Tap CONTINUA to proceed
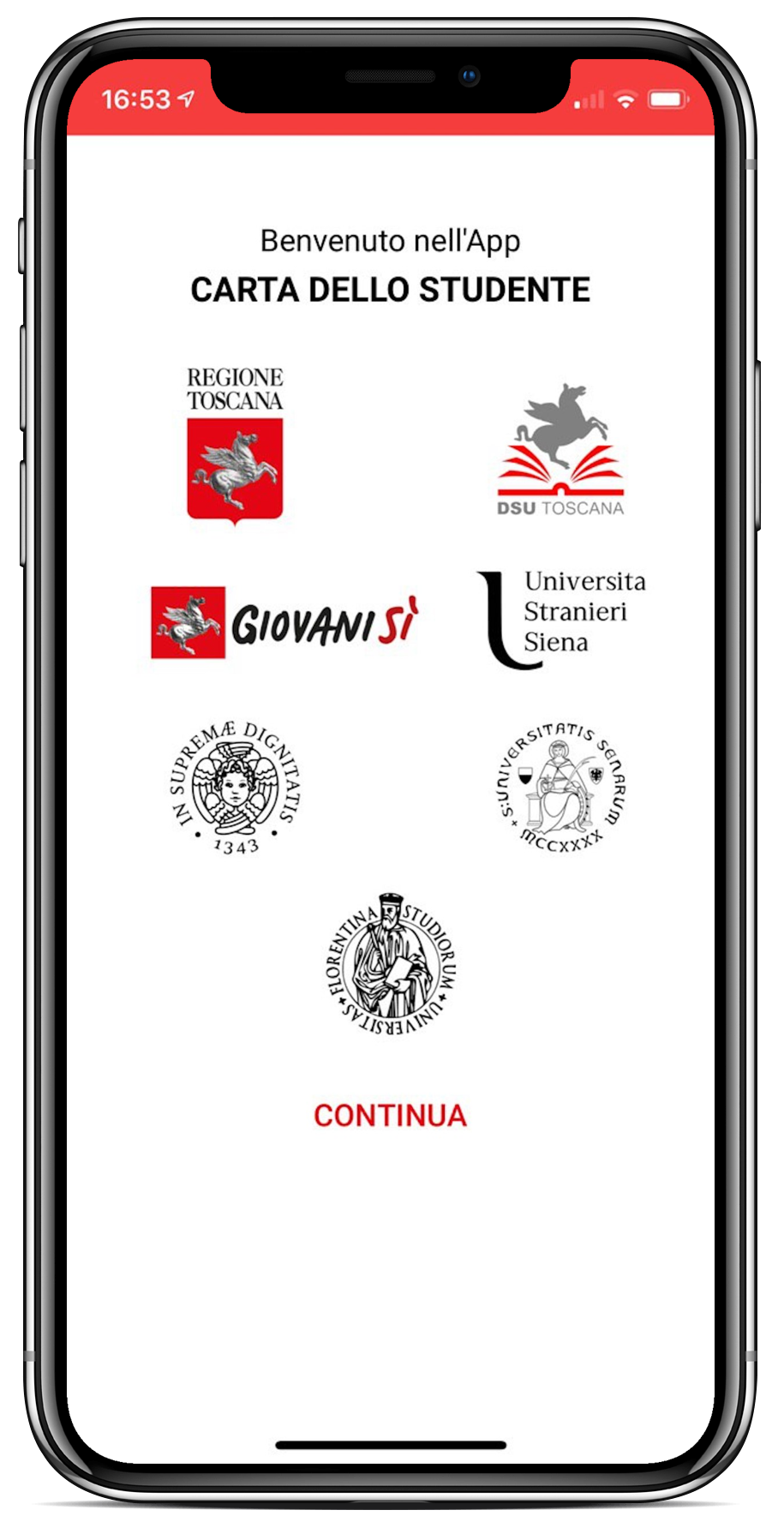784x1522 pixels. pos(390,1115)
